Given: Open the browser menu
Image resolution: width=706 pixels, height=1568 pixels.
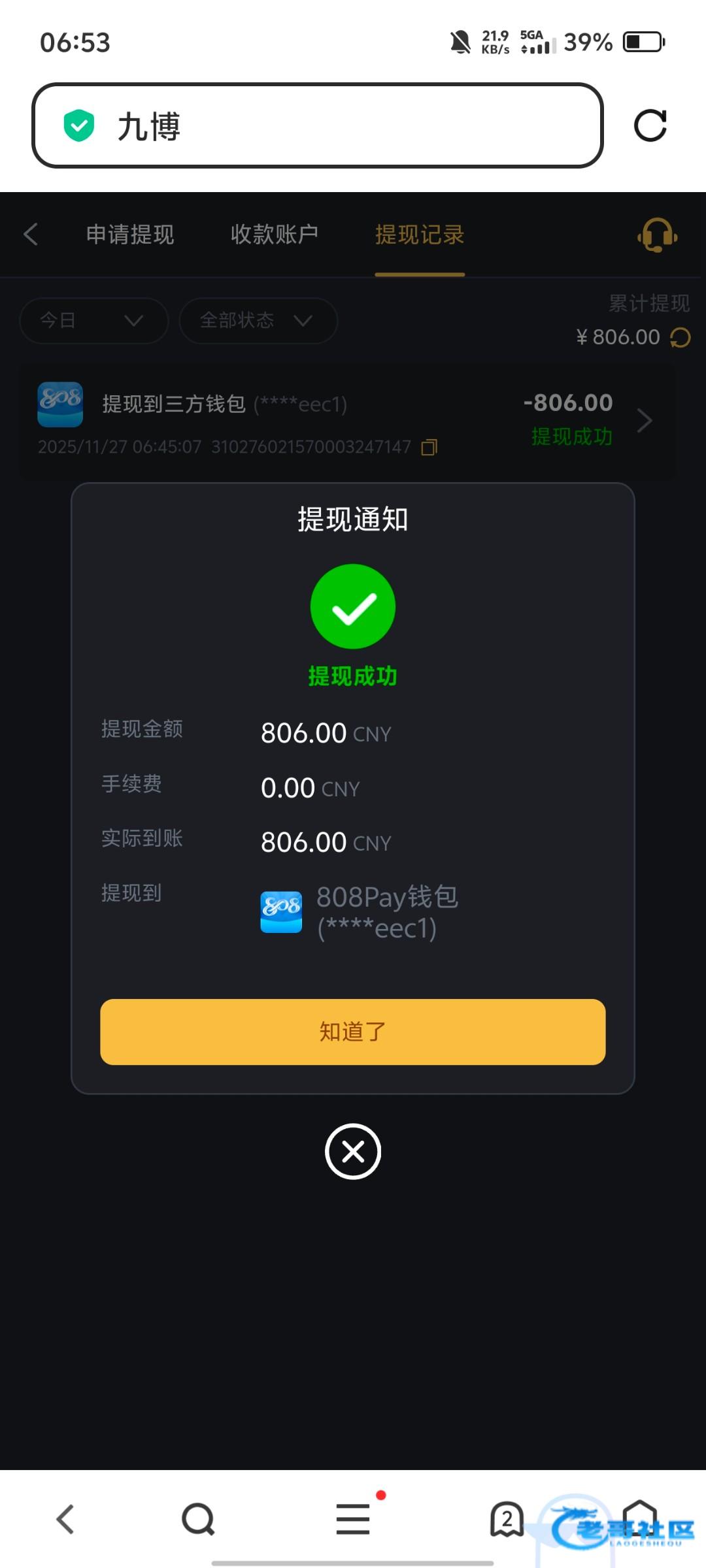Looking at the screenshot, I should (x=353, y=1518).
